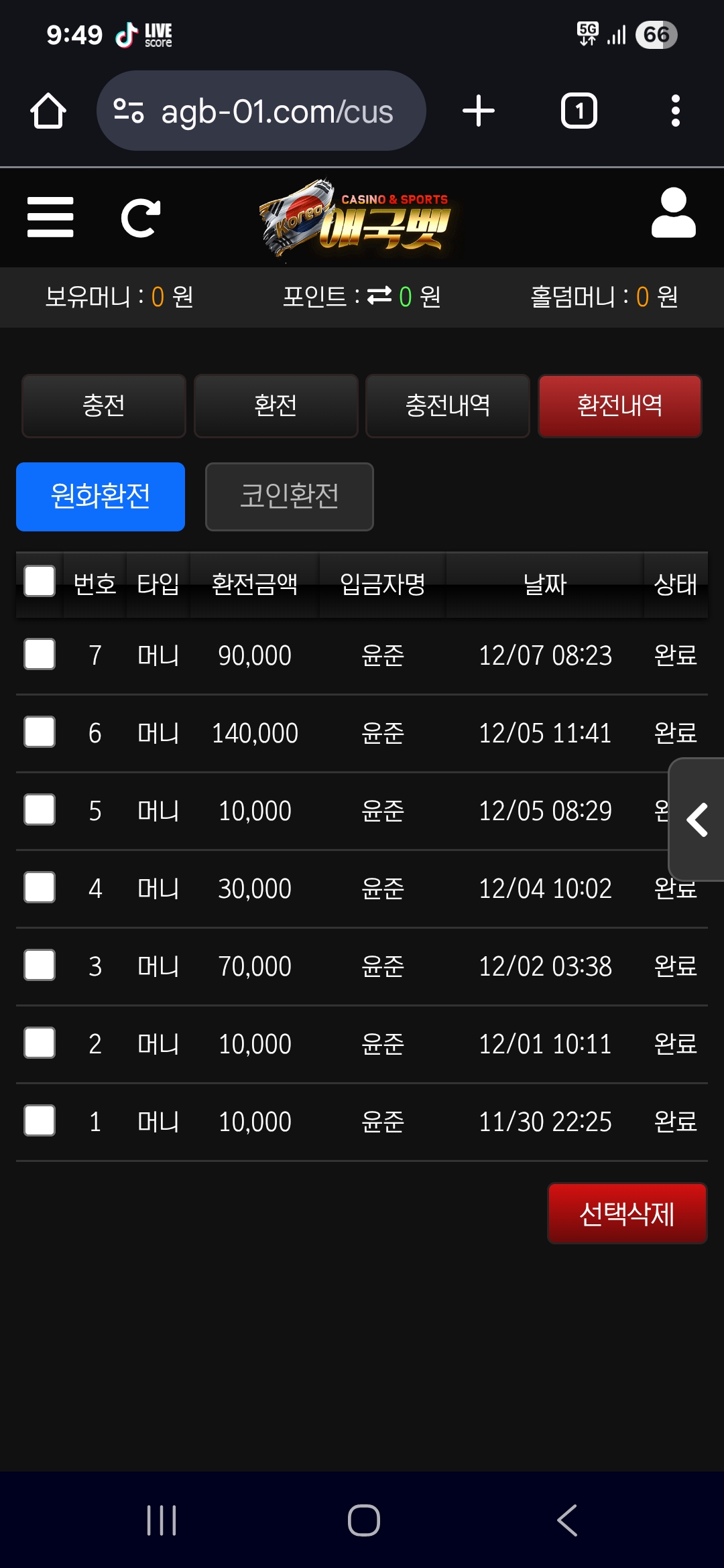Check the box for row 1
The image size is (724, 1568).
pos(40,1120)
